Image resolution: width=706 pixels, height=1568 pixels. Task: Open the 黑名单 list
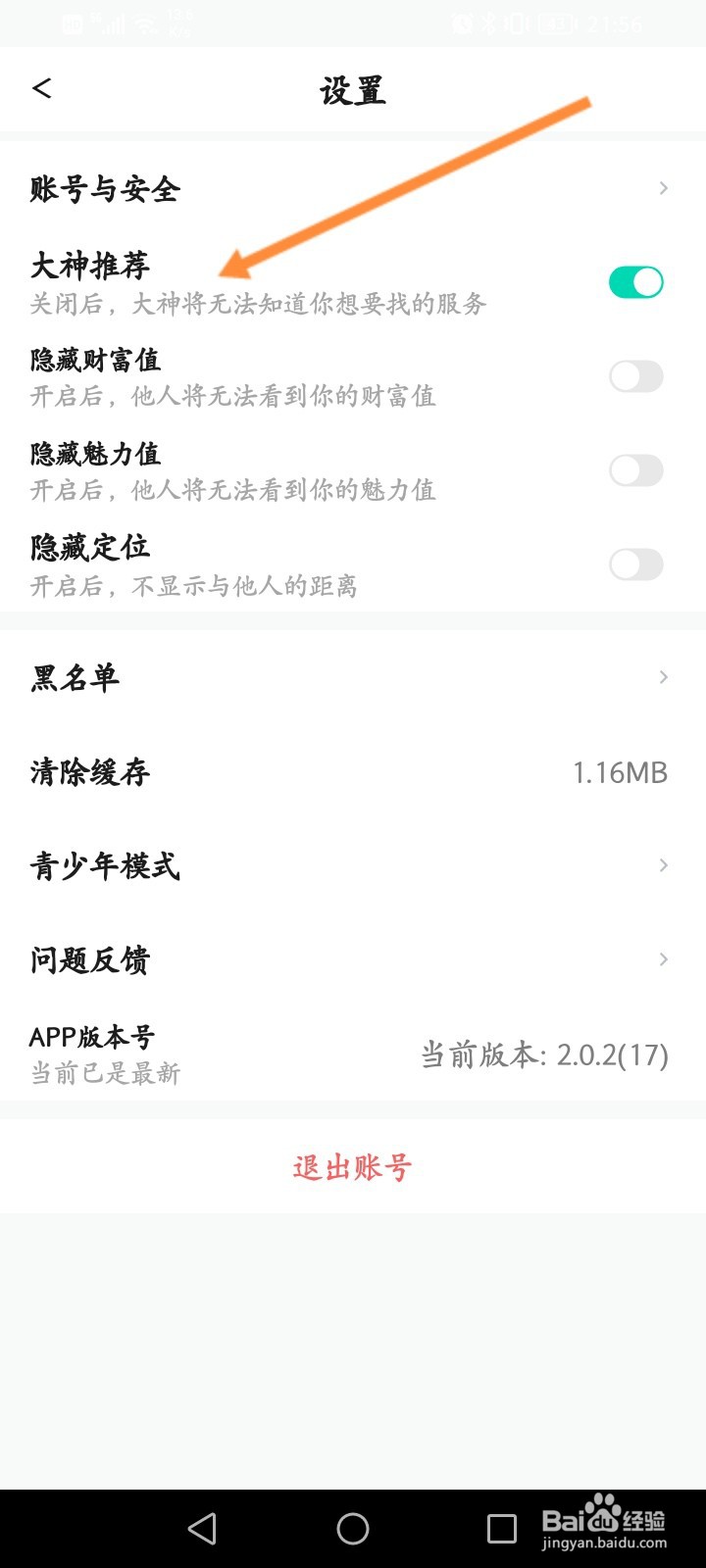point(353,677)
